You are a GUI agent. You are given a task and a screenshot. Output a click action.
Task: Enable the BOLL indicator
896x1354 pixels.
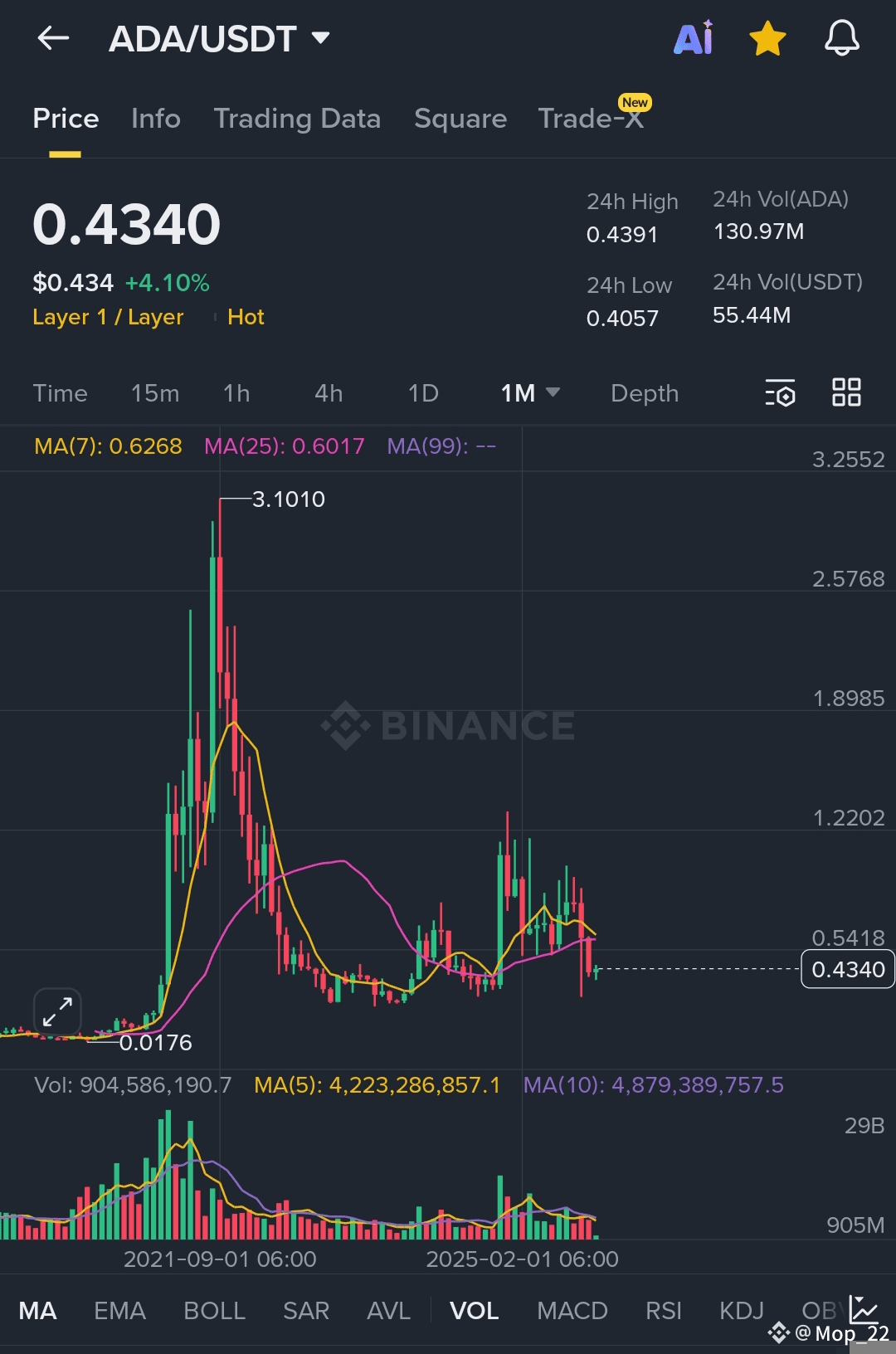pos(214,1311)
